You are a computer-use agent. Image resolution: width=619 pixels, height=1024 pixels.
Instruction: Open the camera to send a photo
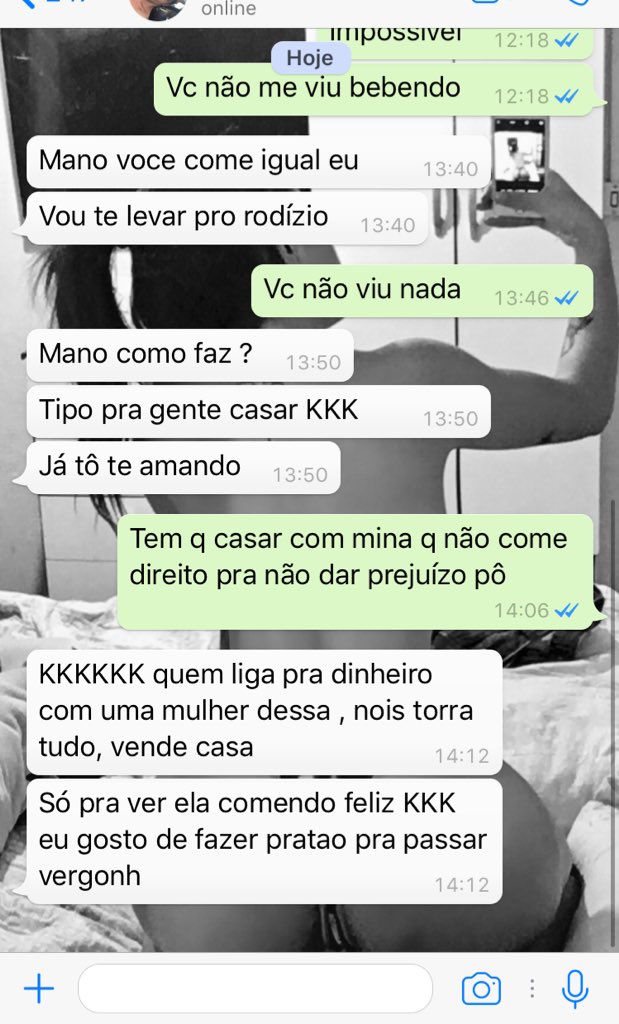[481, 989]
